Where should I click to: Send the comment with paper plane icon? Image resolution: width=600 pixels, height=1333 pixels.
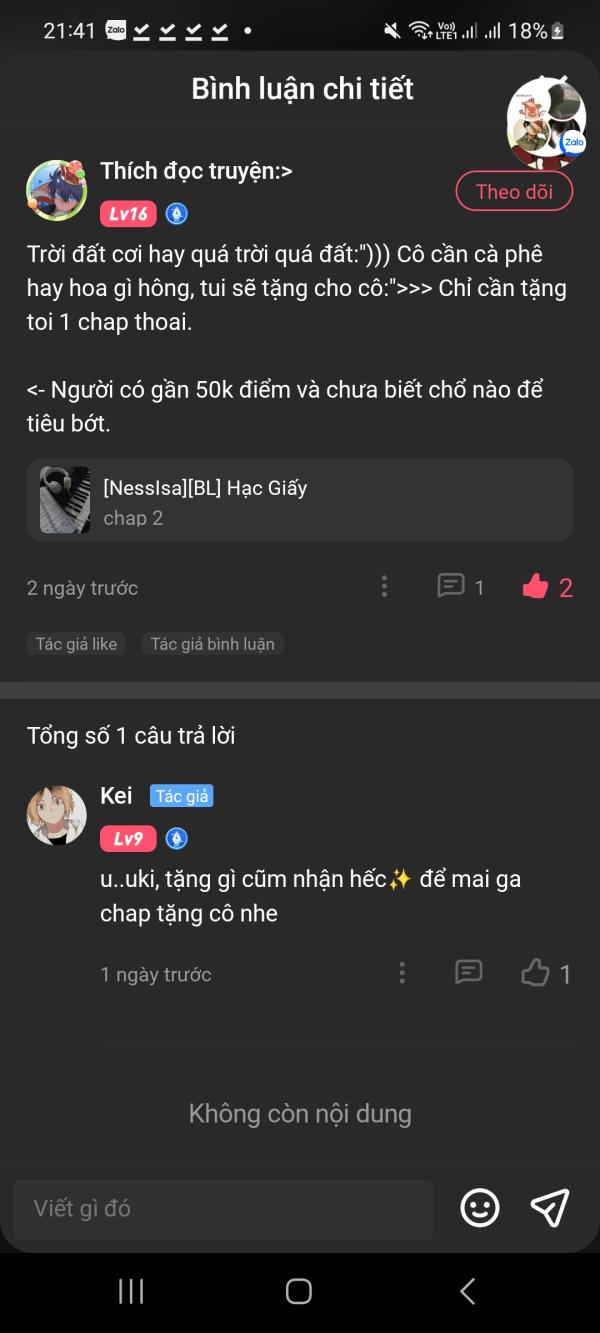coord(549,1208)
